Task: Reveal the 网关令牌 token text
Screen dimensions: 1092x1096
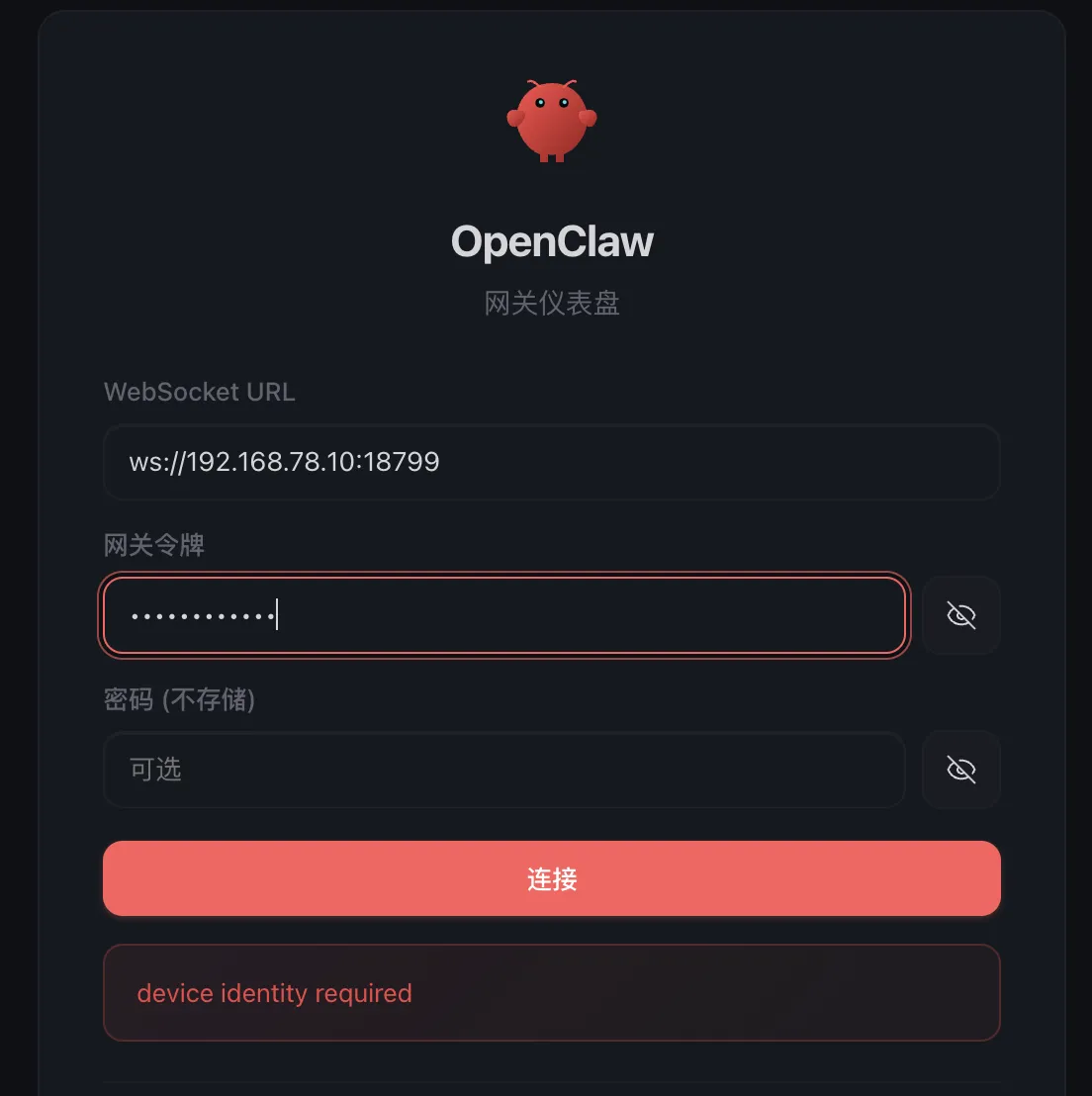Action: pyautogui.click(x=960, y=615)
